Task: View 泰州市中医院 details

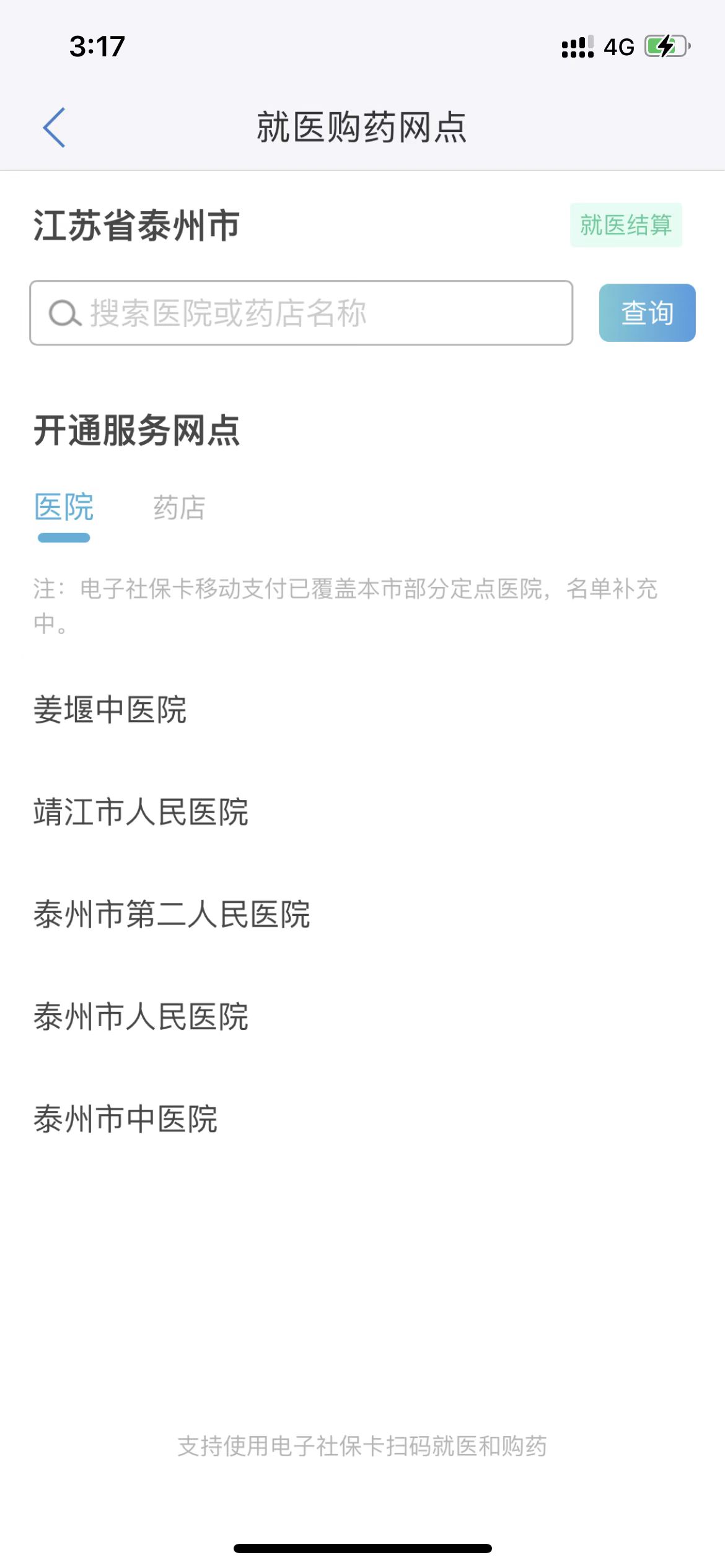Action: pos(126,1119)
